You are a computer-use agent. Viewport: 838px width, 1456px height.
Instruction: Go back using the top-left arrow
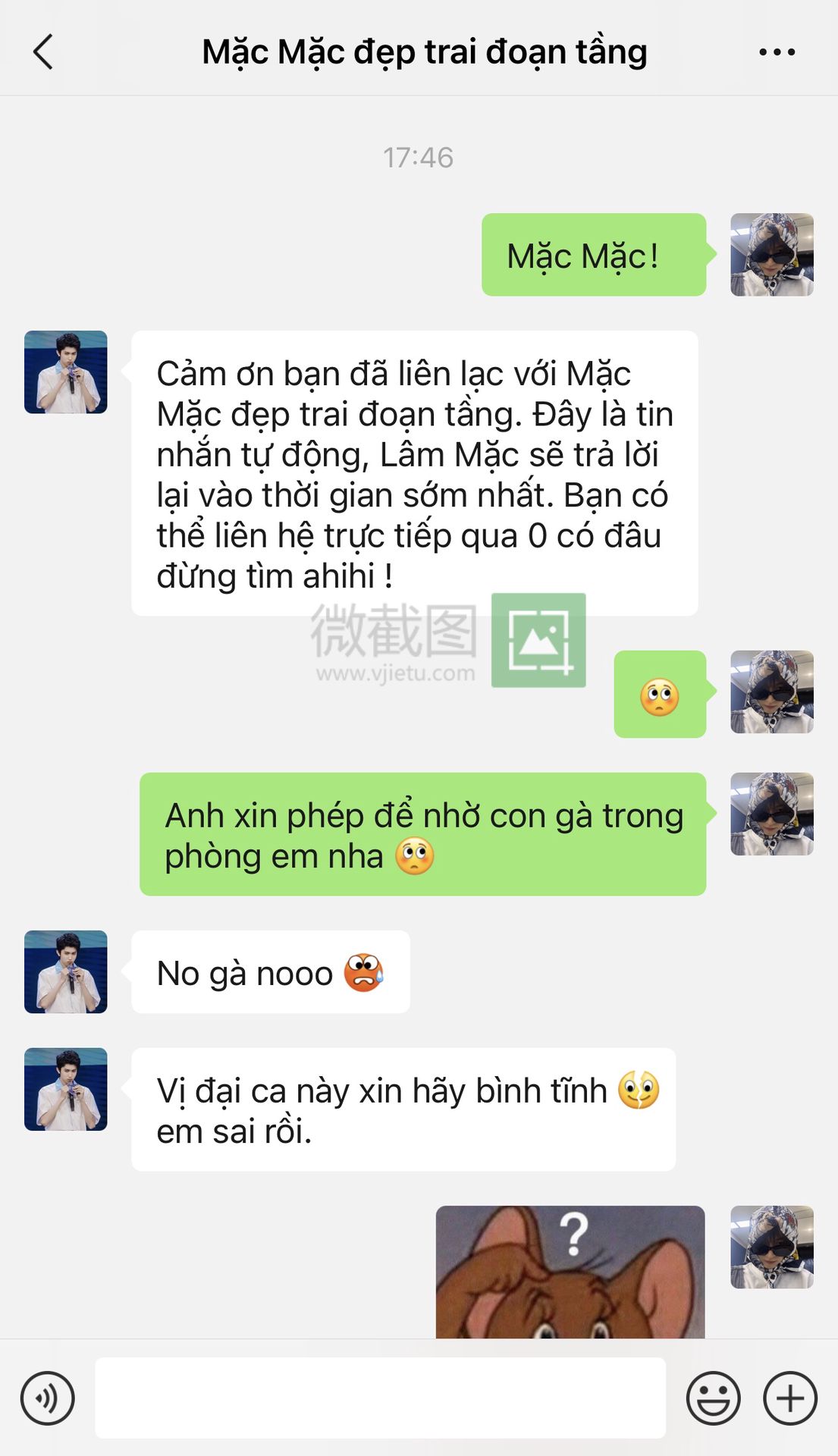coord(43,52)
